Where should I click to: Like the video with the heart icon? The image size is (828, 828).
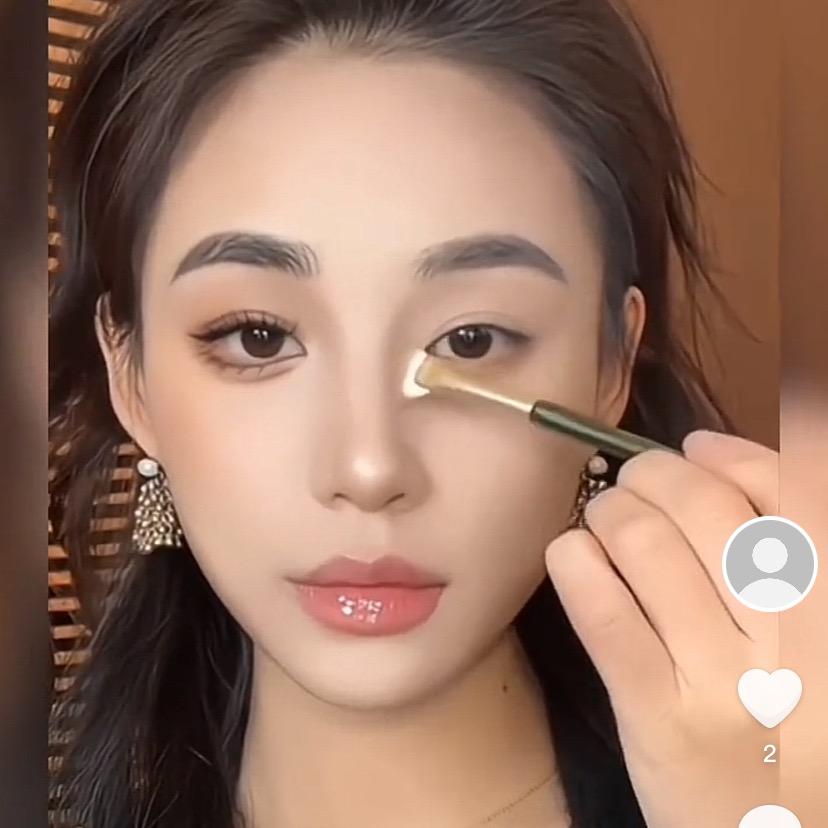[x=769, y=696]
